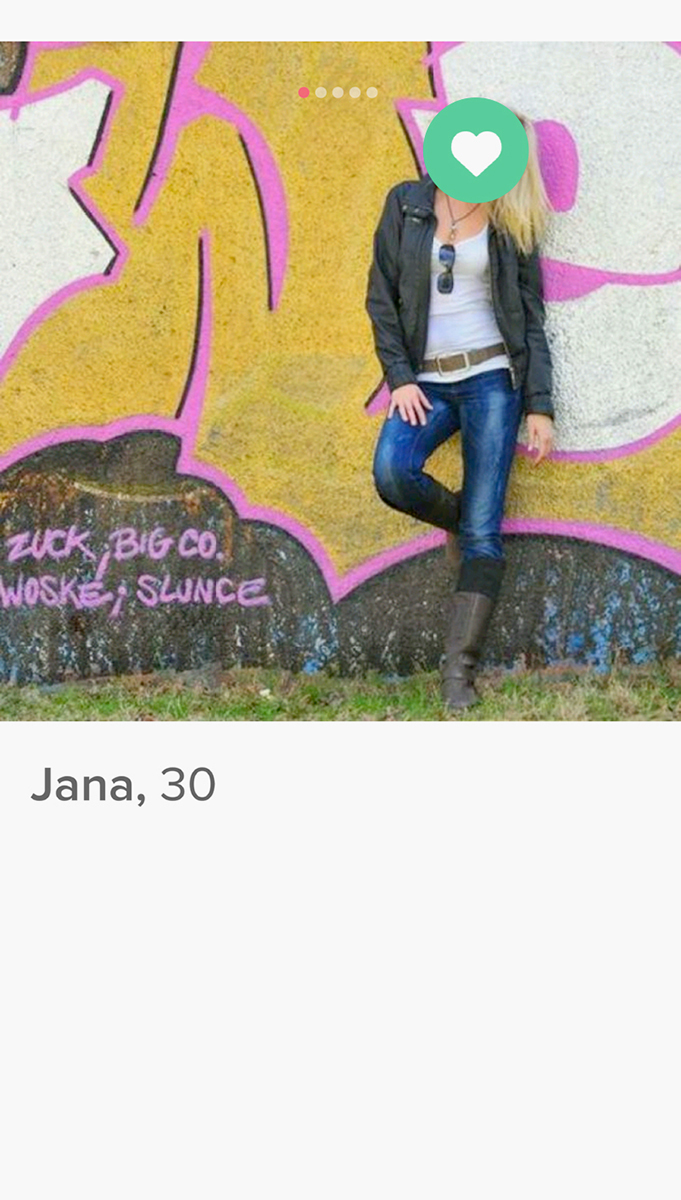681x1200 pixels.
Task: Tap the green heart like button
Action: point(476,151)
